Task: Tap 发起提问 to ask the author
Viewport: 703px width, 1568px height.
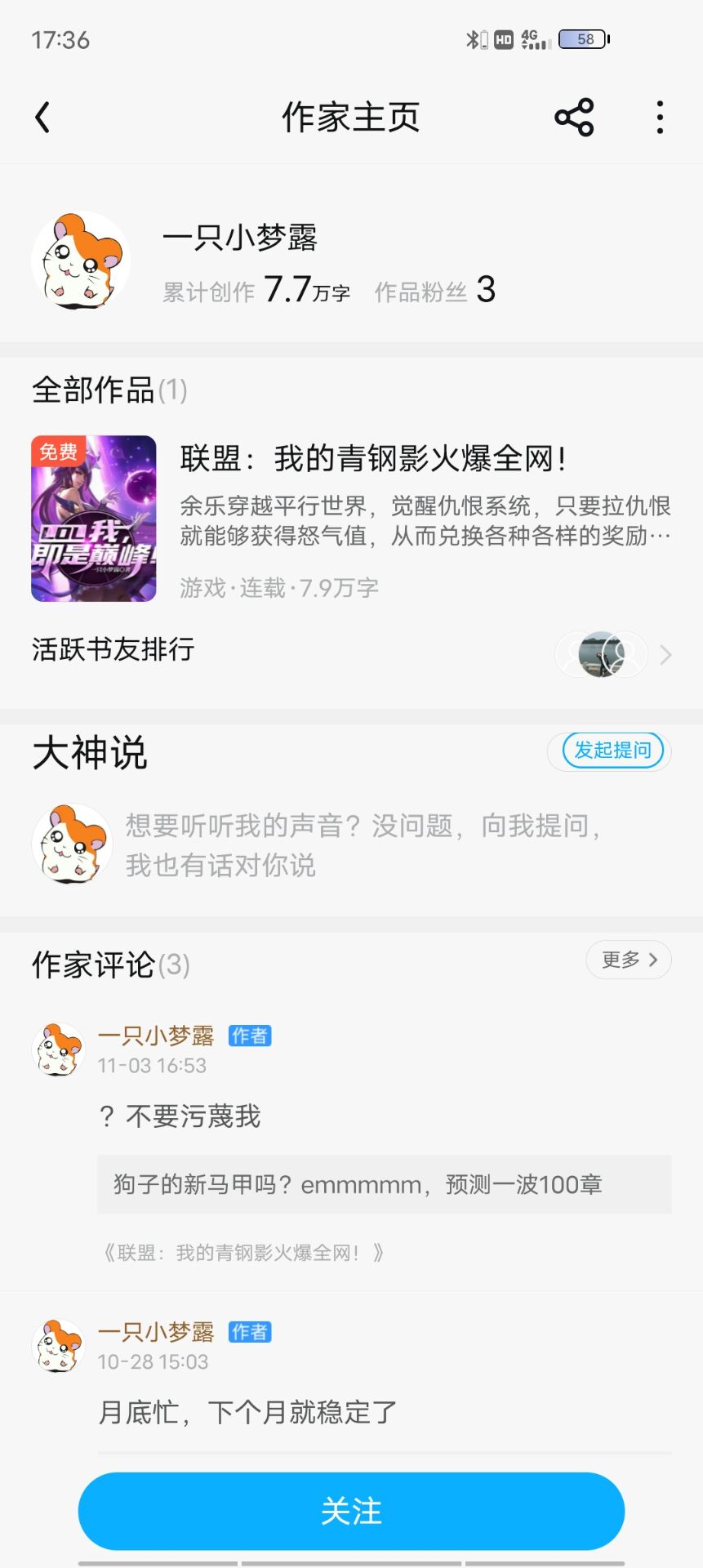Action: click(x=612, y=751)
